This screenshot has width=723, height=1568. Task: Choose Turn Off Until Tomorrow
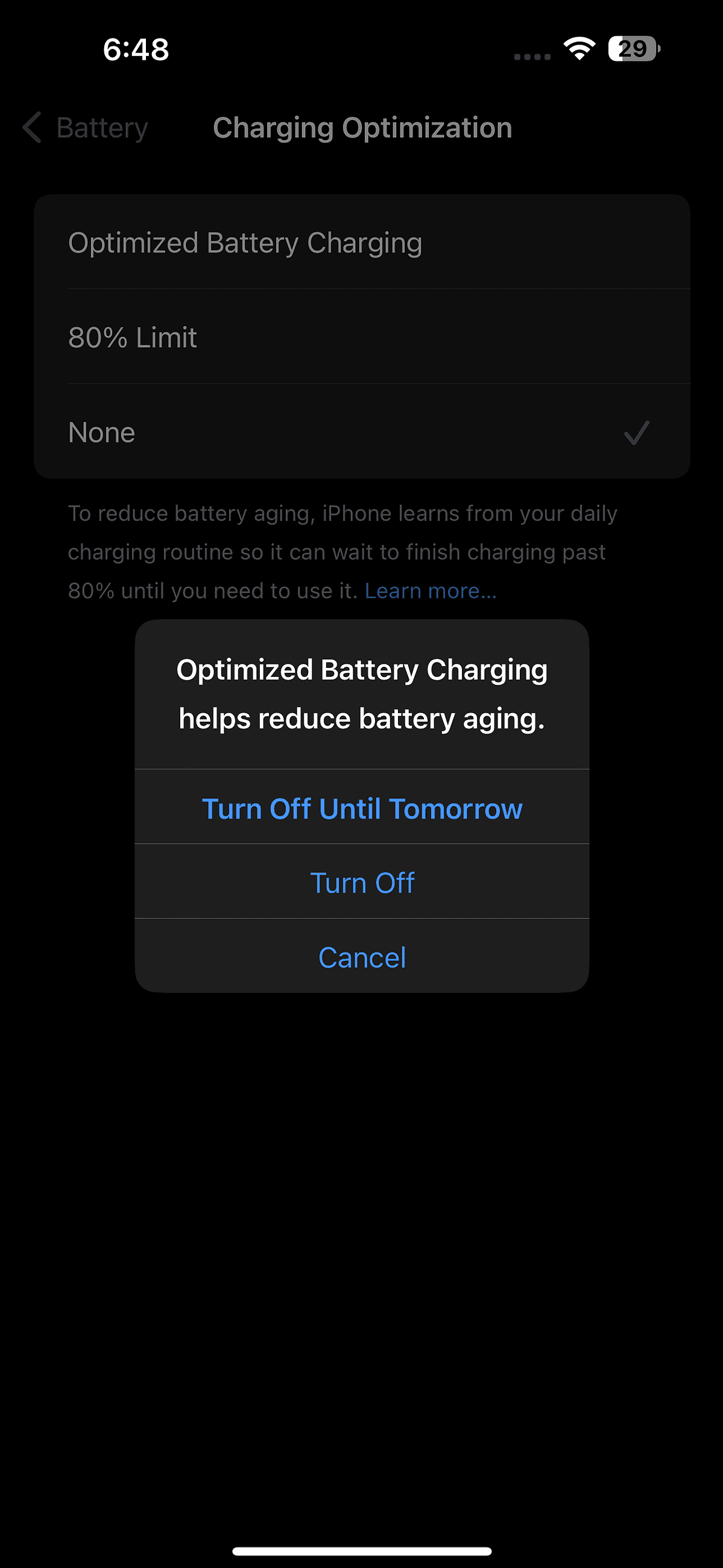point(362,808)
